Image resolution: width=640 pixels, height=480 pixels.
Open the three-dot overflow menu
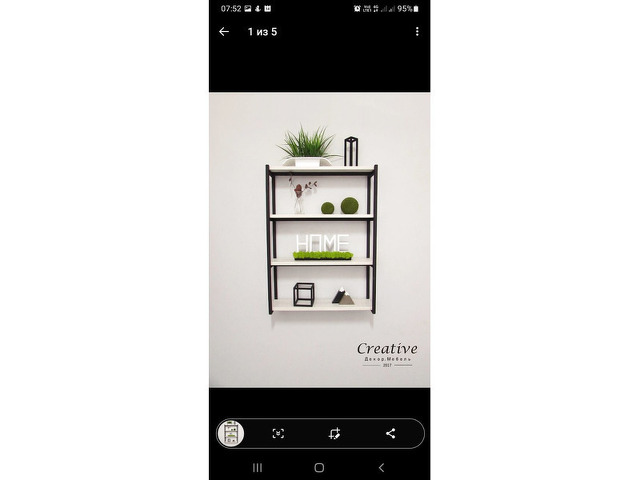click(417, 32)
